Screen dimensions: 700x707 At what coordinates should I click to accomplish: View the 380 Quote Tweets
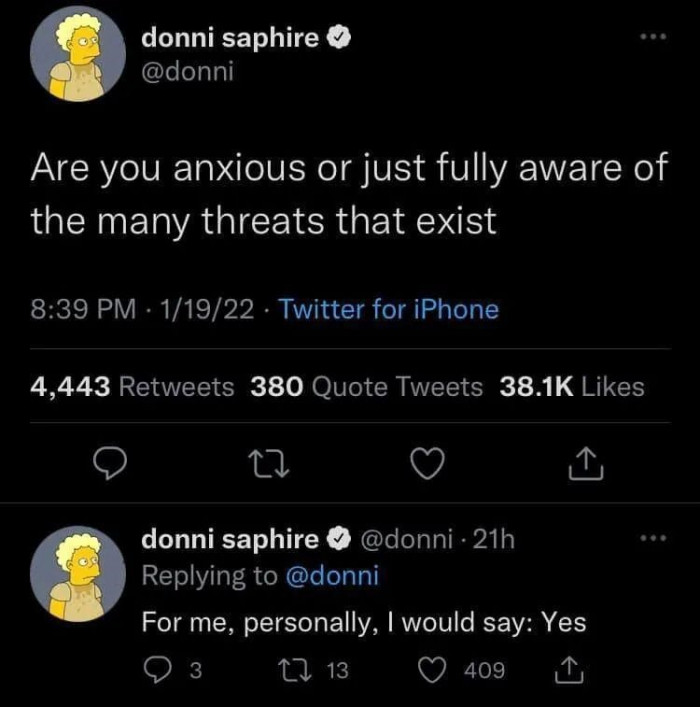click(366, 386)
